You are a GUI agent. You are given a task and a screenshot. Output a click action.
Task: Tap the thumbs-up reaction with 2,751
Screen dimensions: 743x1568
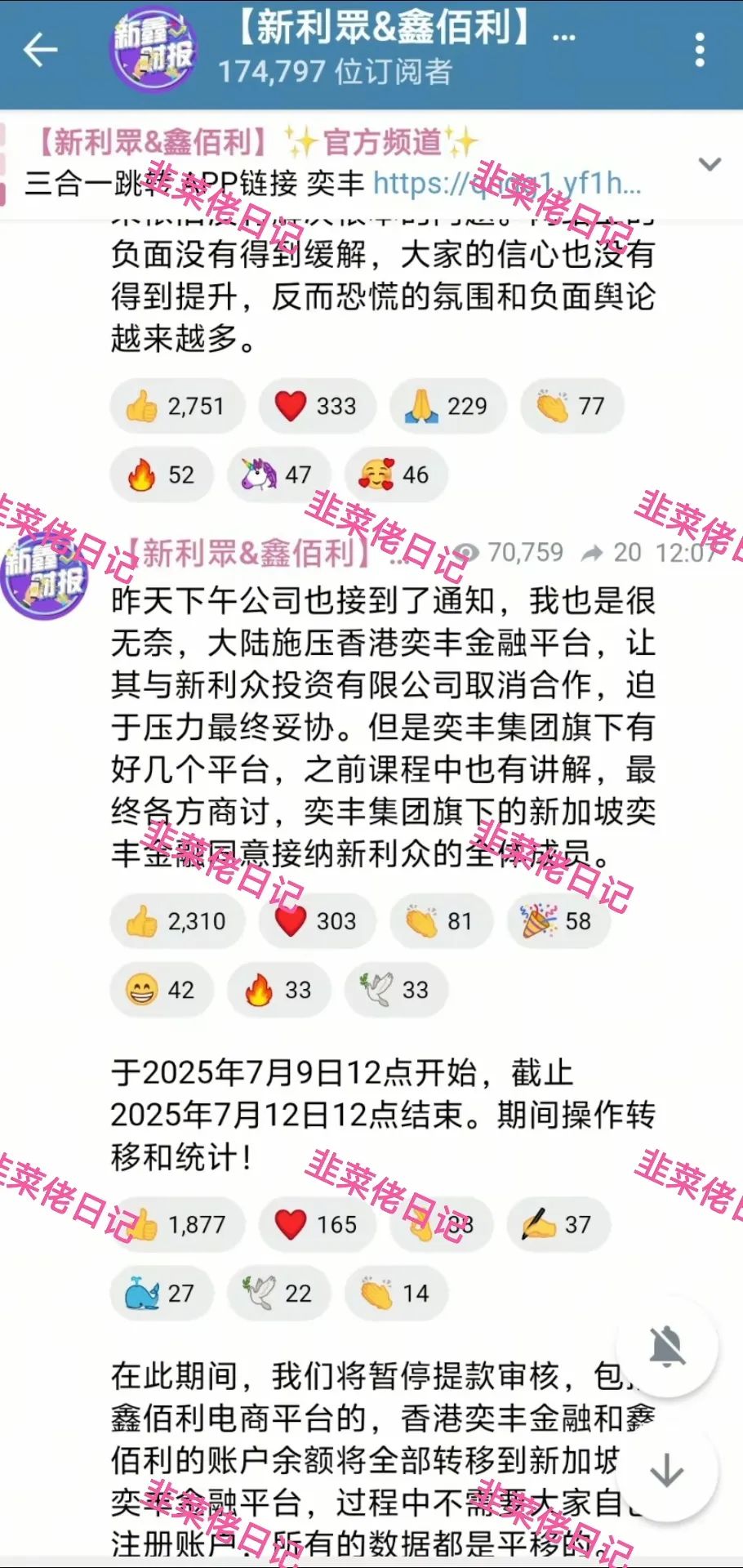(176, 406)
